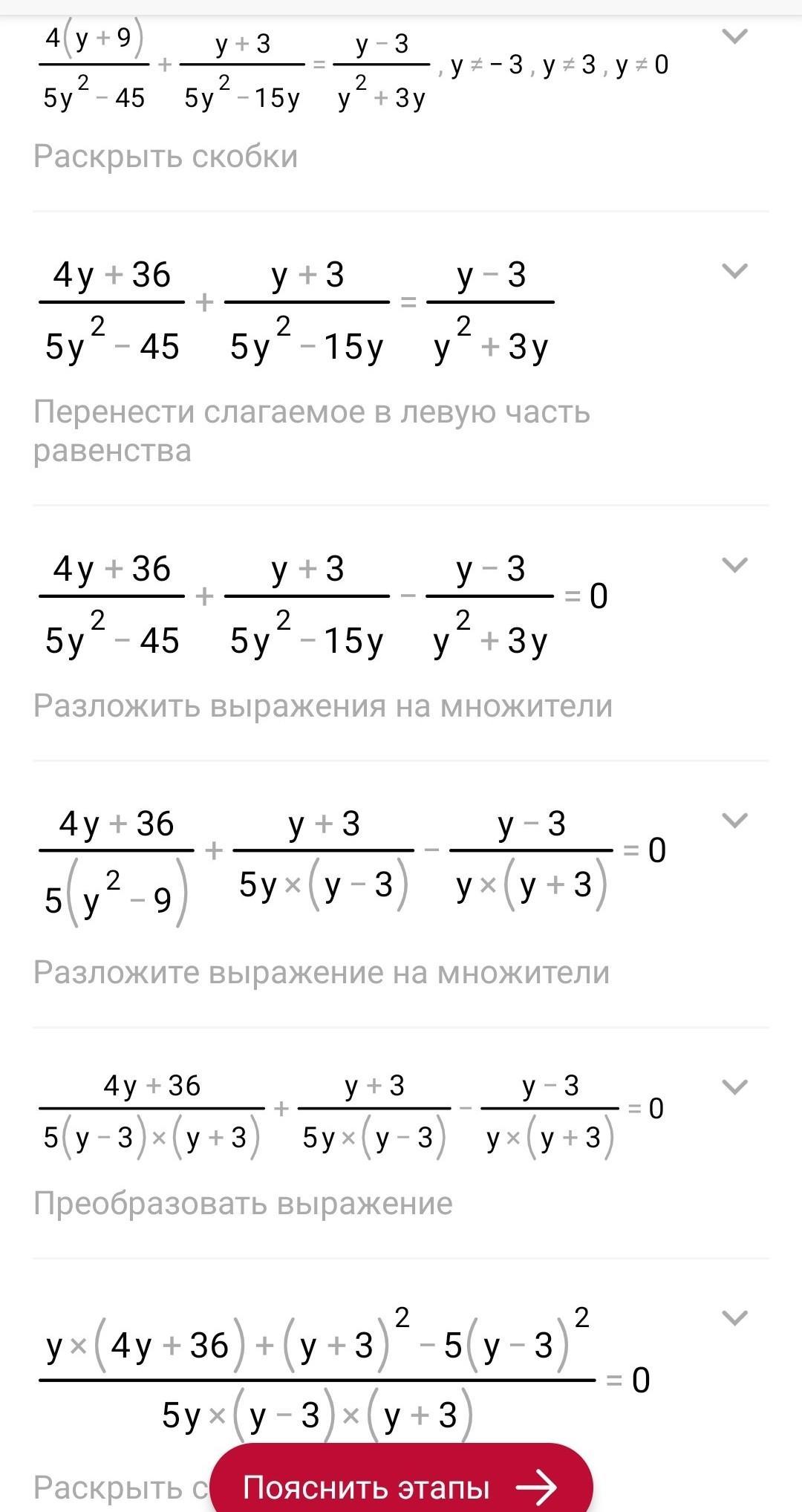Expand the Преобразовать выражение step
802x1512 pixels.
734,1087
